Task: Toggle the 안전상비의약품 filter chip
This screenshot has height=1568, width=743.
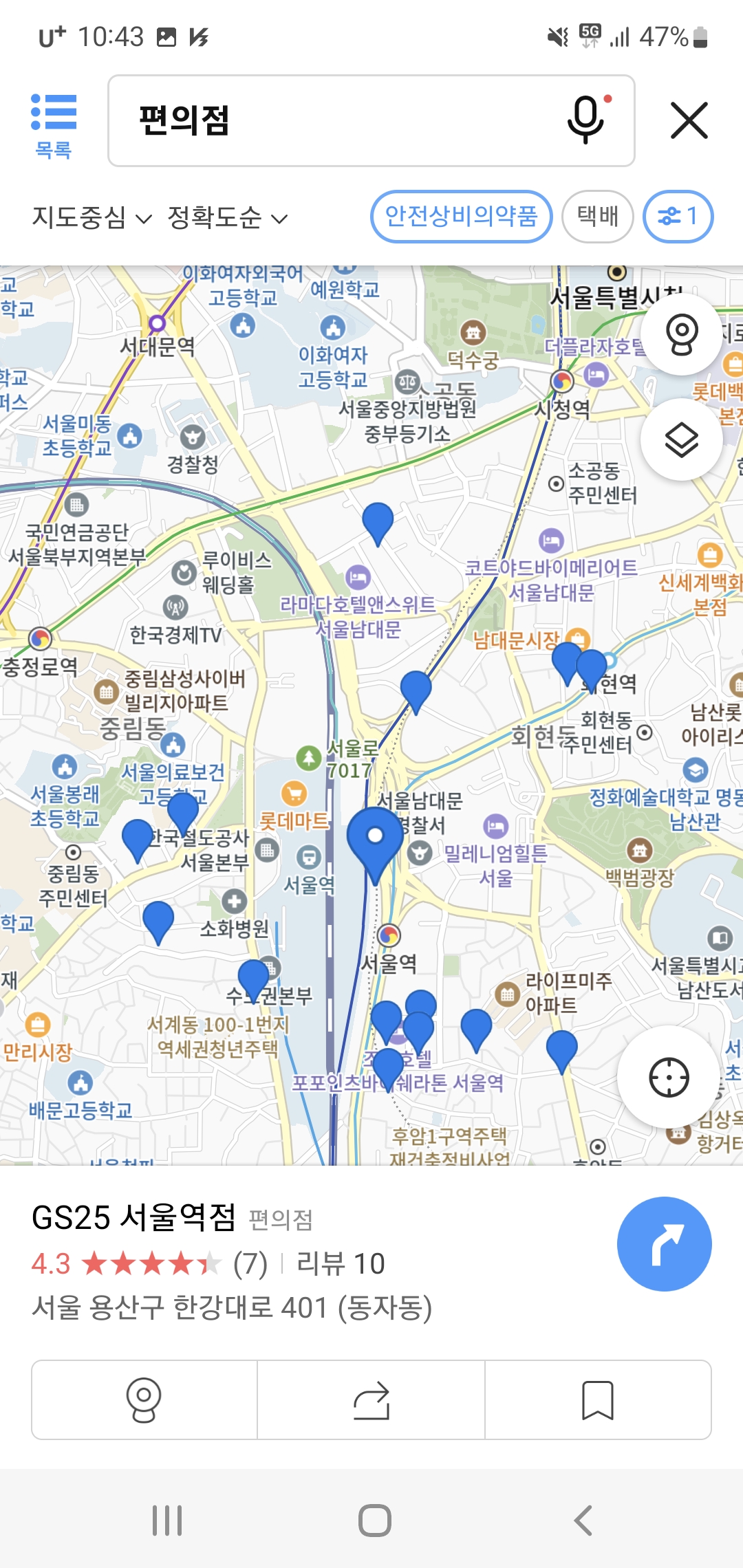Action: click(x=462, y=216)
